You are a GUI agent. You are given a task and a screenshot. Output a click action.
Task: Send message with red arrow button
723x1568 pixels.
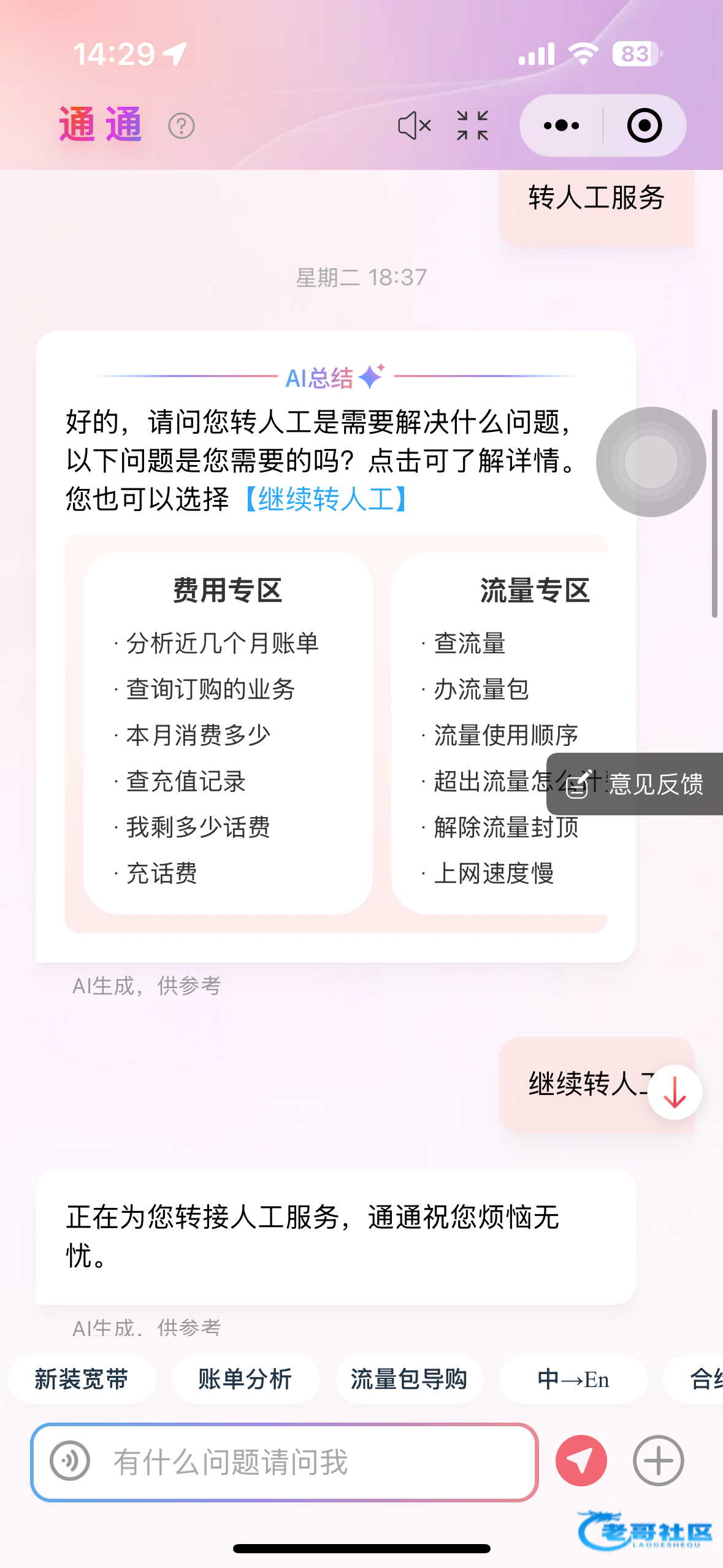point(581,1461)
